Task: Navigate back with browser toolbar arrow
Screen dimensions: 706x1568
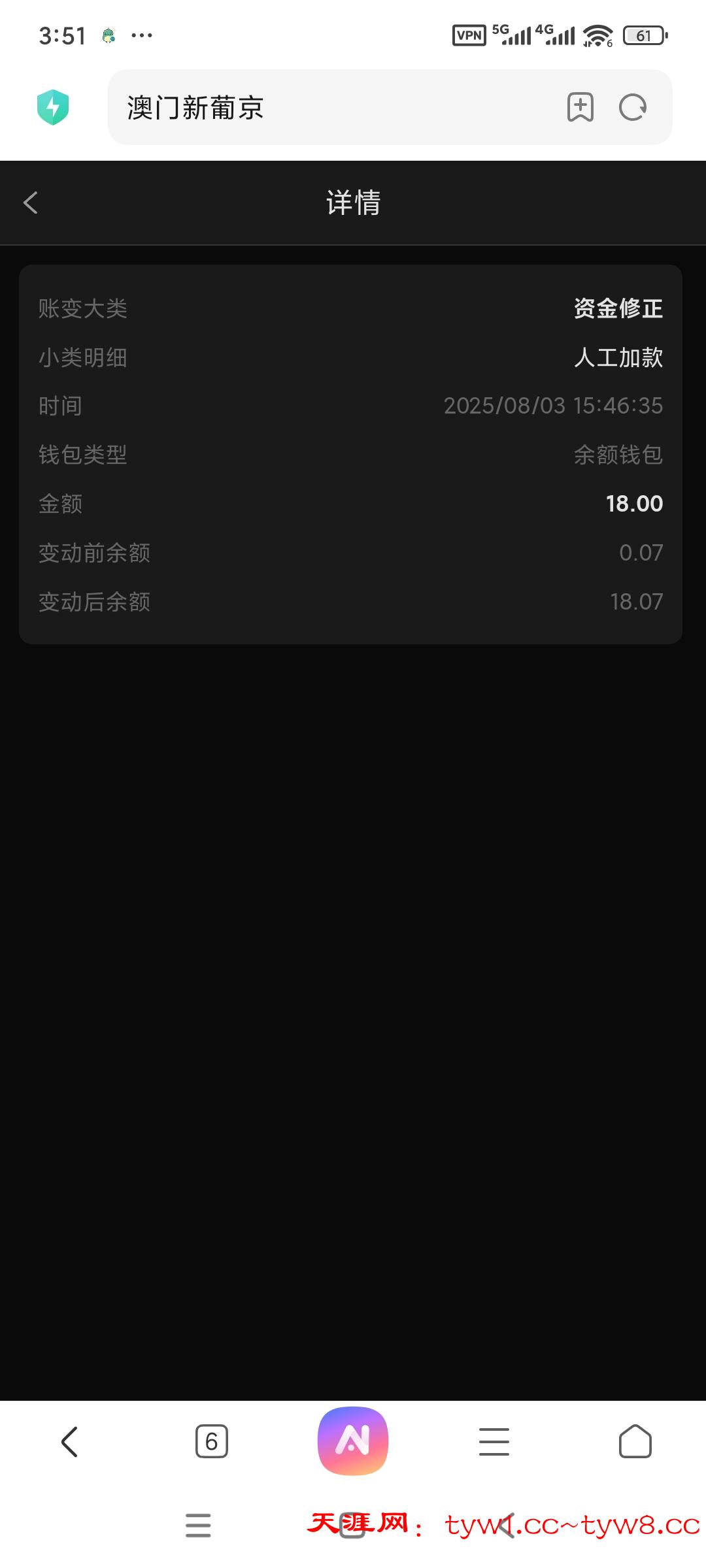Action: click(70, 1441)
